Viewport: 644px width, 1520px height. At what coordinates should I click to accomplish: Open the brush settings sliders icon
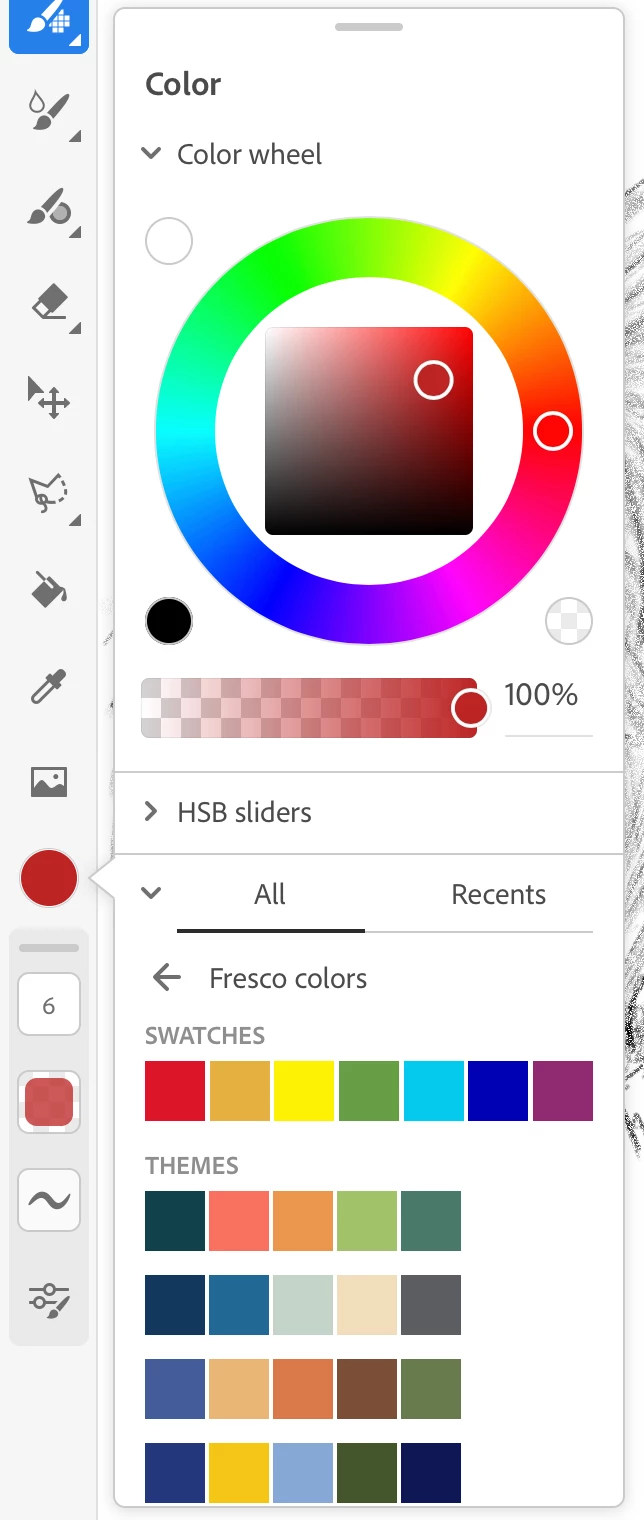click(48, 1300)
